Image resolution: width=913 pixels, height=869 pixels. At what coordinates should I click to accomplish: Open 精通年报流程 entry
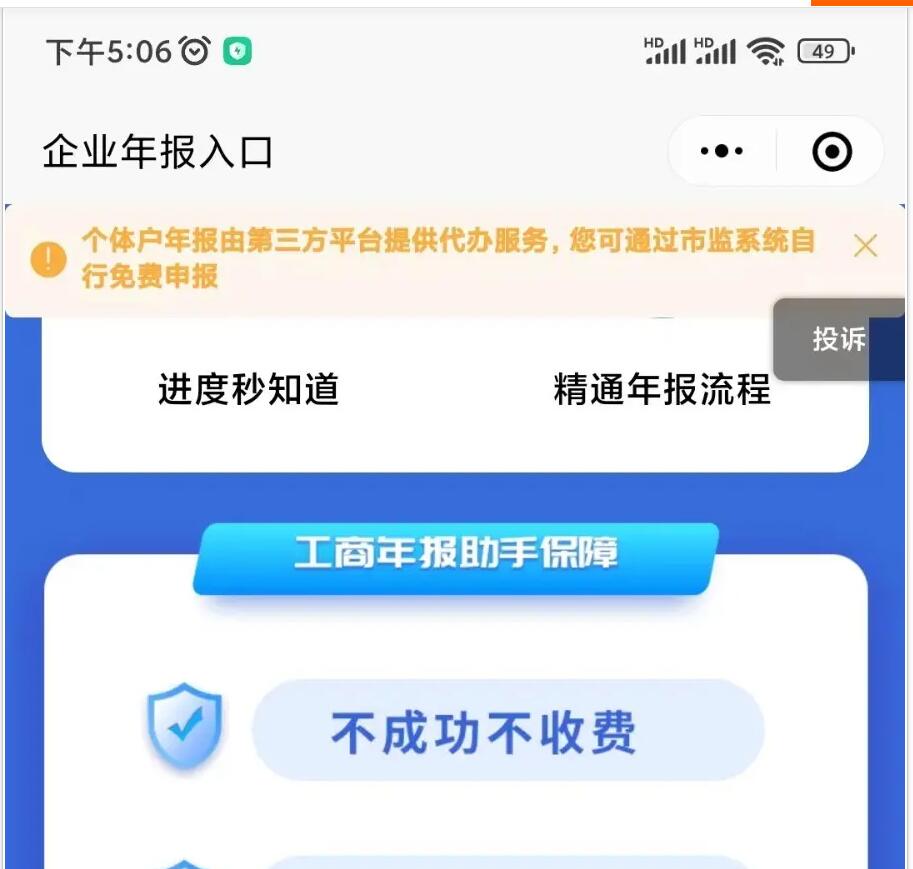[x=662, y=390]
